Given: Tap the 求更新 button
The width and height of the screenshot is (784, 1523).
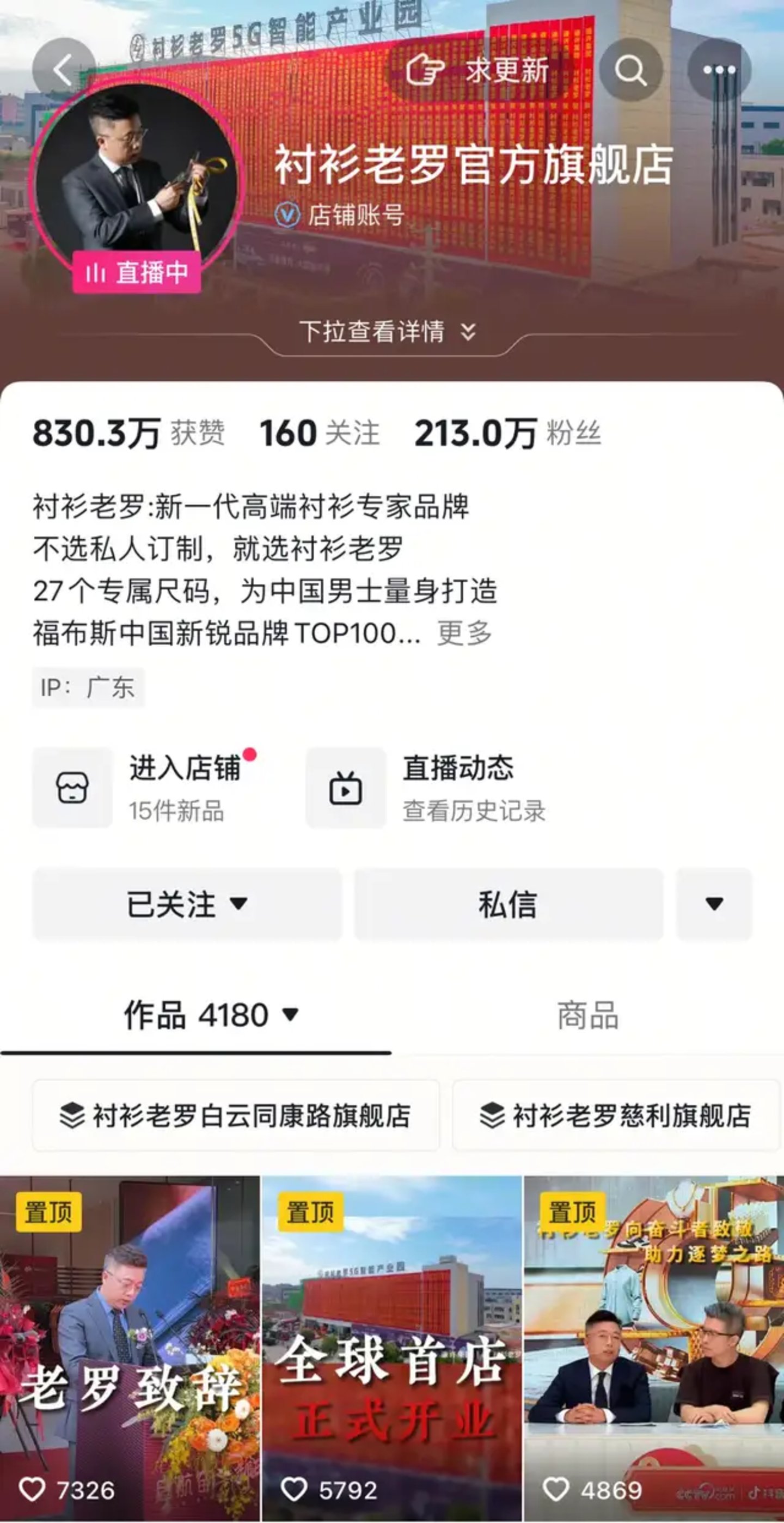Looking at the screenshot, I should coord(479,70).
